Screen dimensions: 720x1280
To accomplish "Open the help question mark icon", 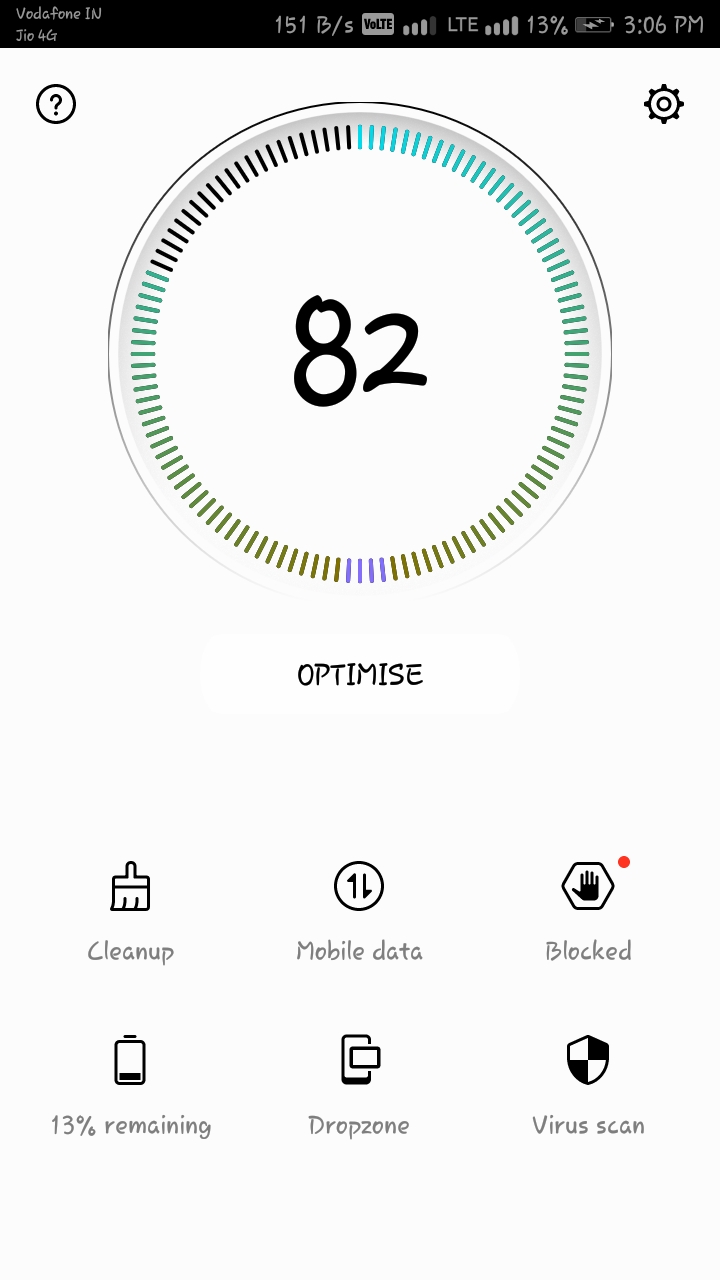I will coord(56,103).
